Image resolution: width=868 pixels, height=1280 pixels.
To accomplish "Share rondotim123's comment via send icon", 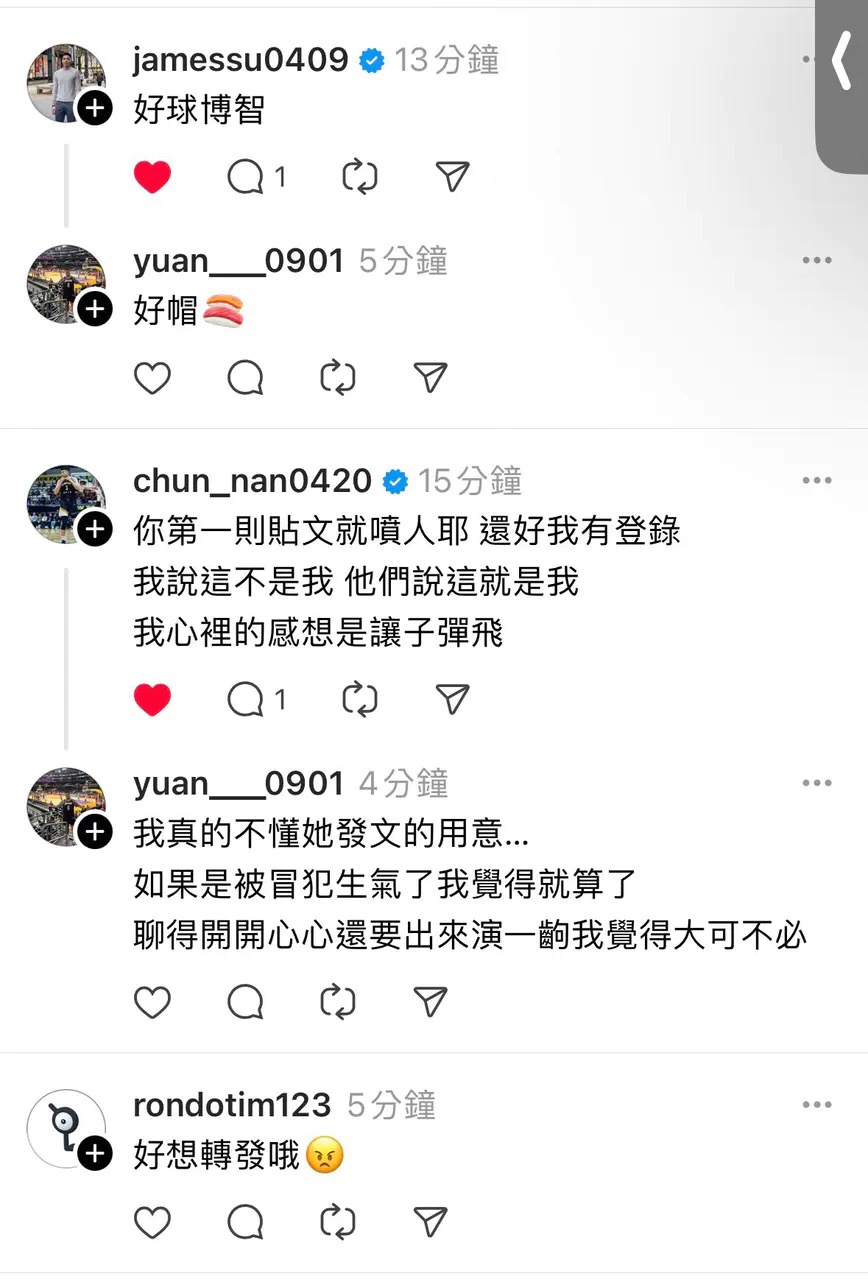I will [430, 1222].
